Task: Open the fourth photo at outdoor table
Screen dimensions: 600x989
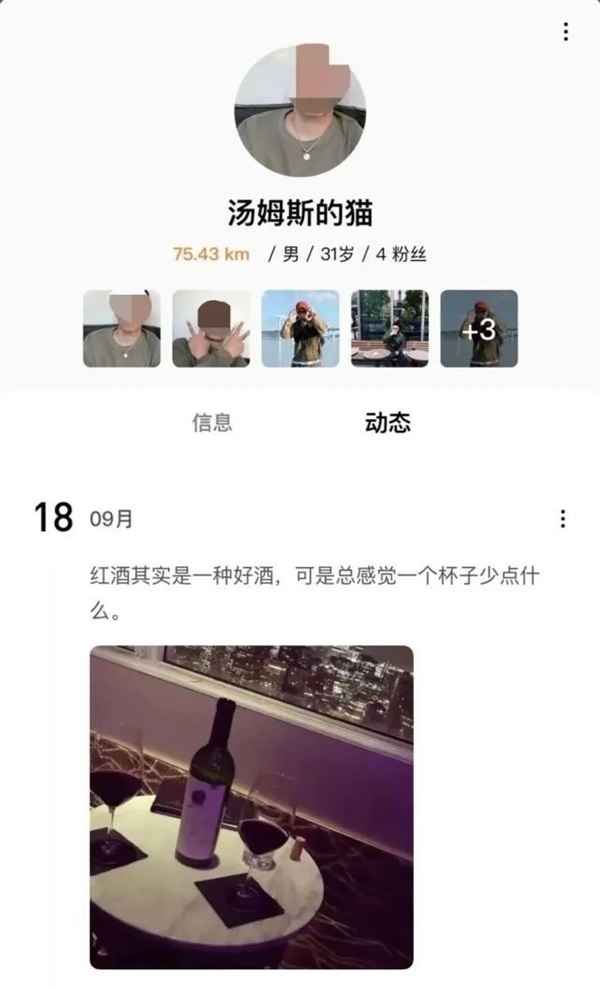Action: (x=389, y=328)
